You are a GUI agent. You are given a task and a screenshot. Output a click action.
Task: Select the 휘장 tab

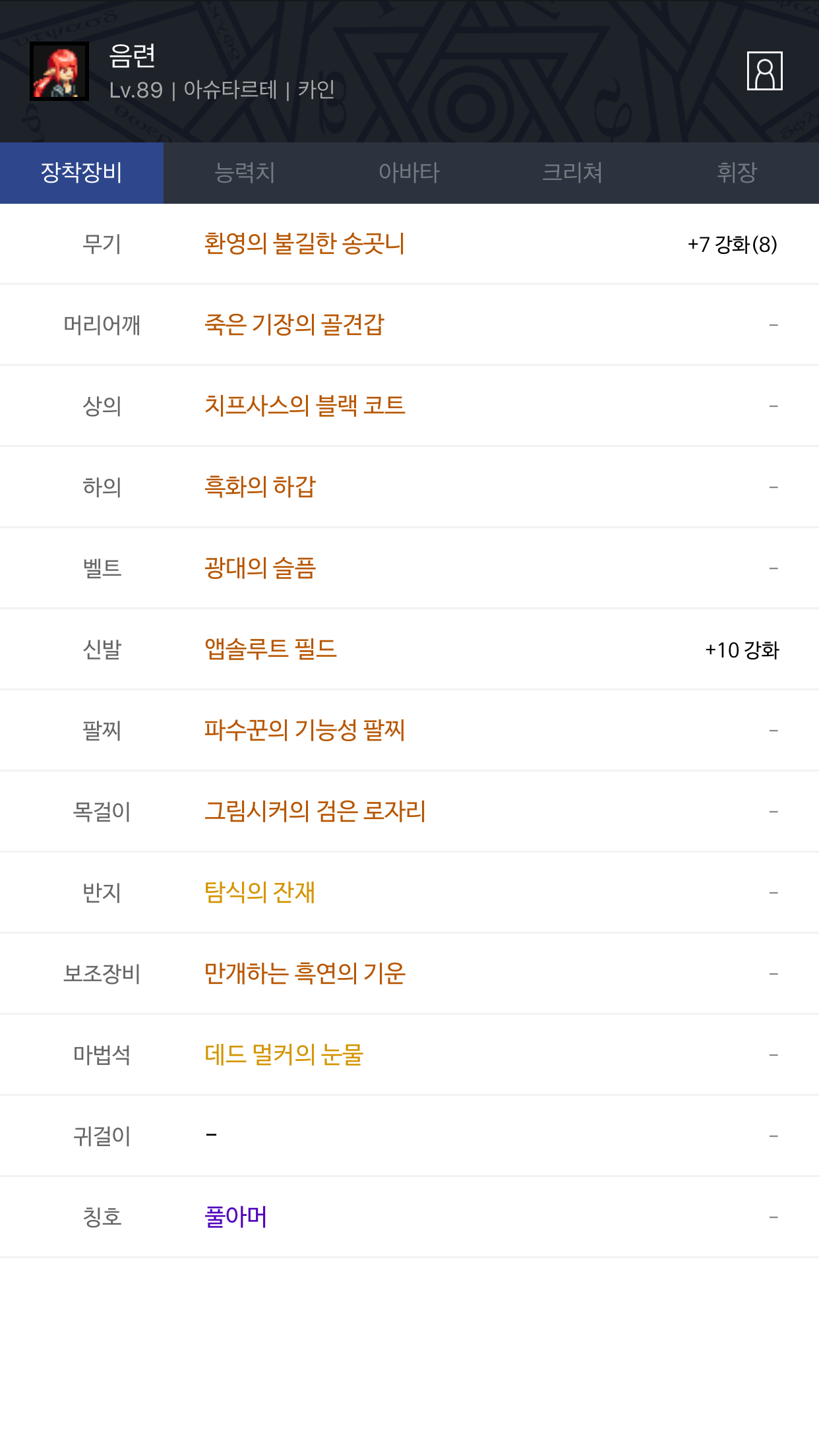[x=737, y=173]
